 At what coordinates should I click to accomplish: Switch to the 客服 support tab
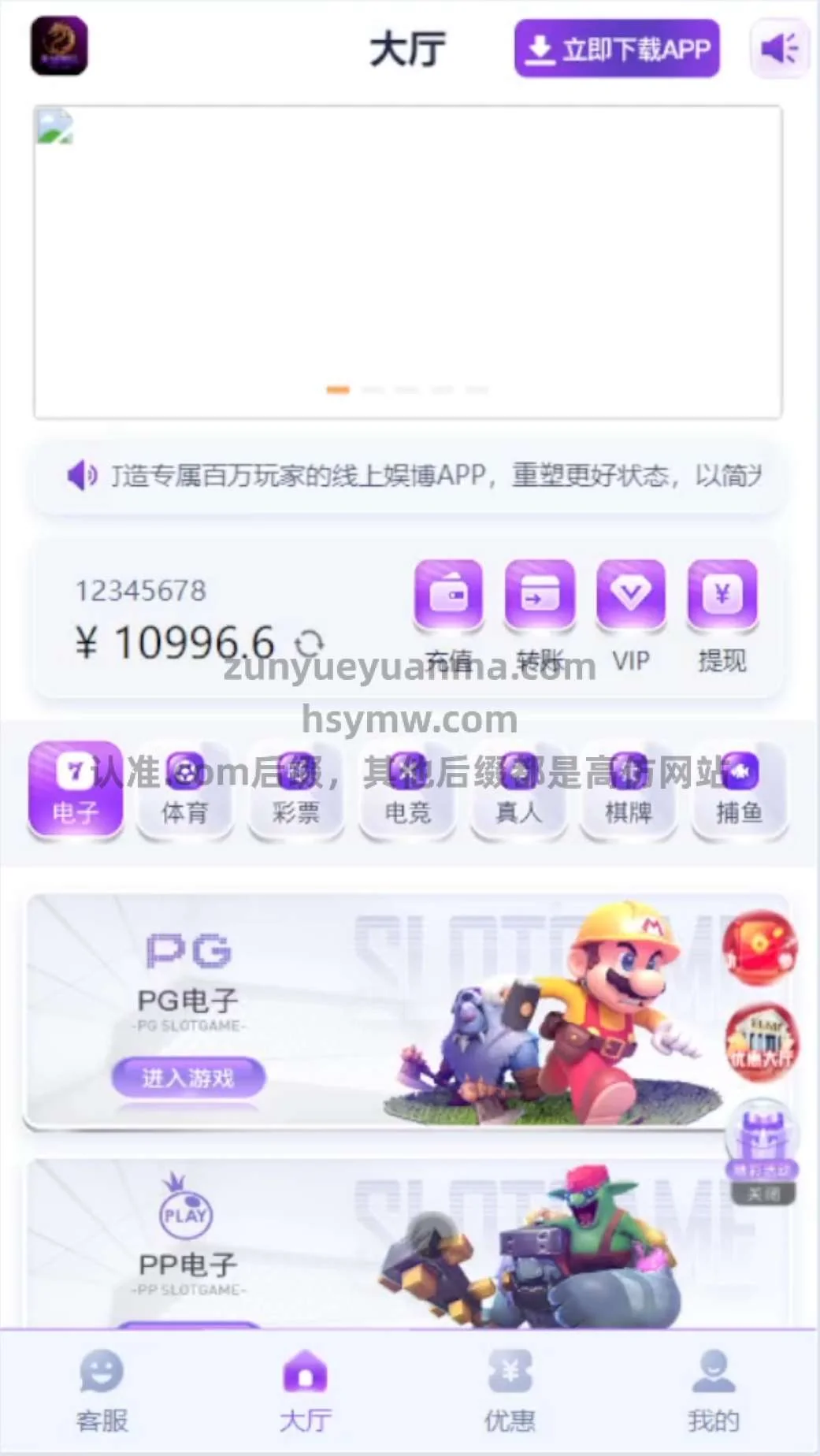(x=102, y=1391)
